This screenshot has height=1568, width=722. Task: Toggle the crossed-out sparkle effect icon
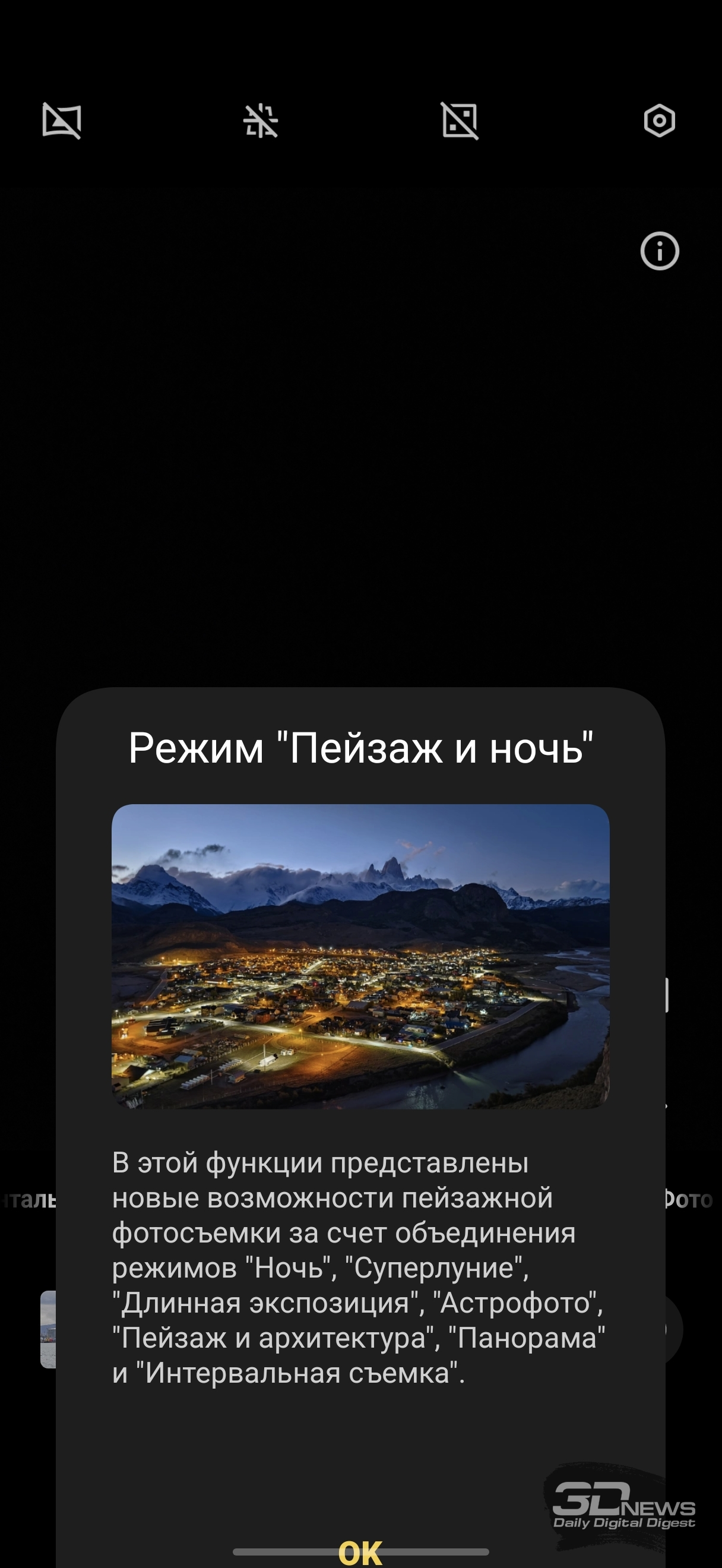[260, 121]
